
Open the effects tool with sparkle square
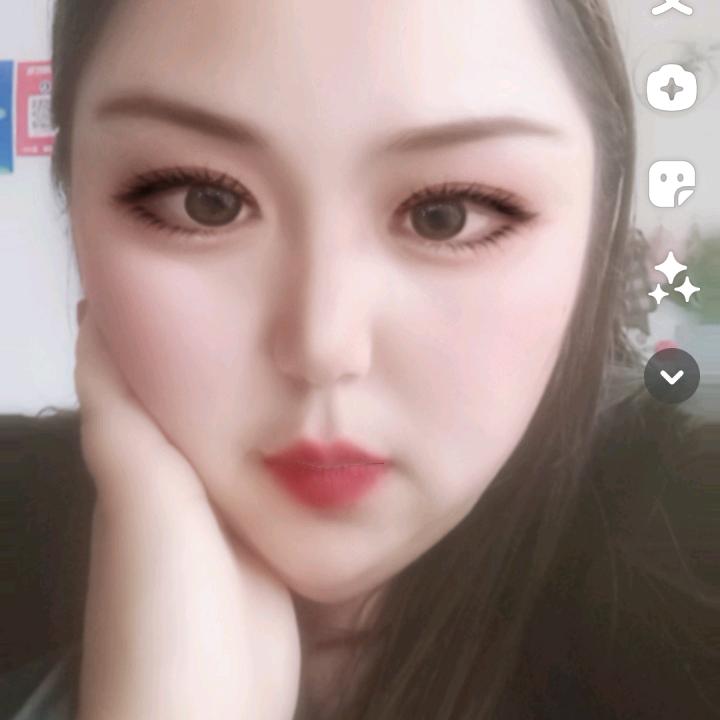click(671, 90)
